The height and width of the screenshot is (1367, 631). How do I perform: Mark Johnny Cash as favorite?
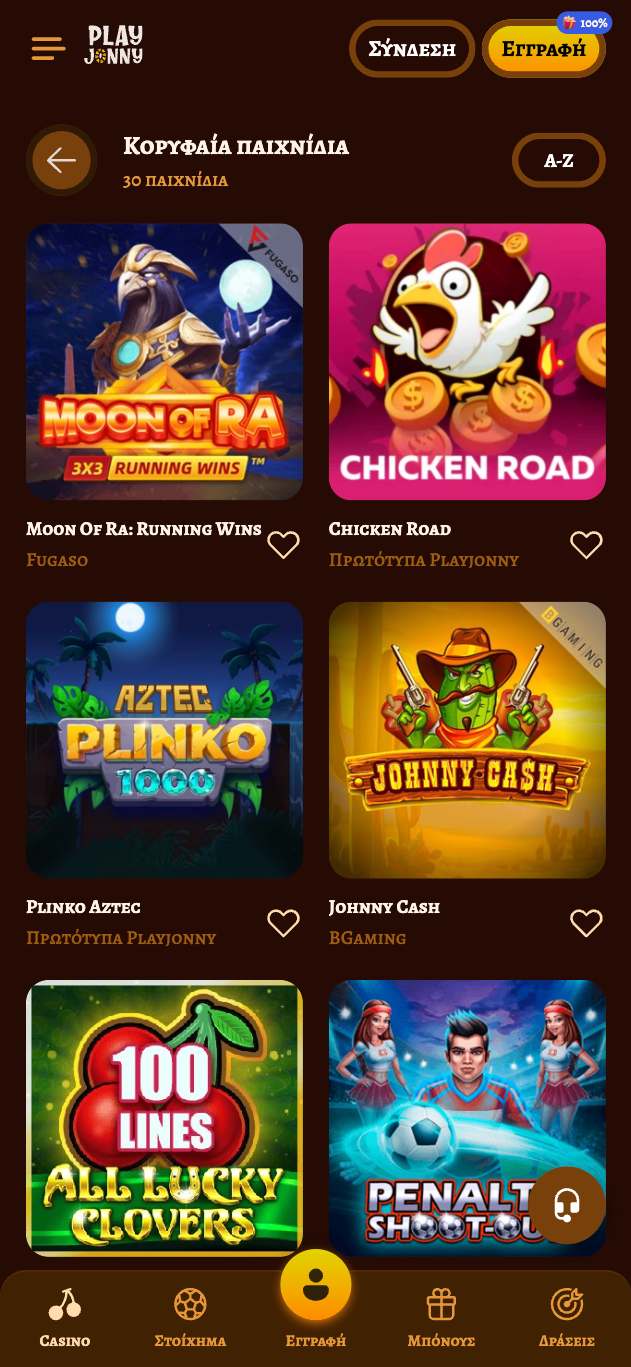coord(586,923)
